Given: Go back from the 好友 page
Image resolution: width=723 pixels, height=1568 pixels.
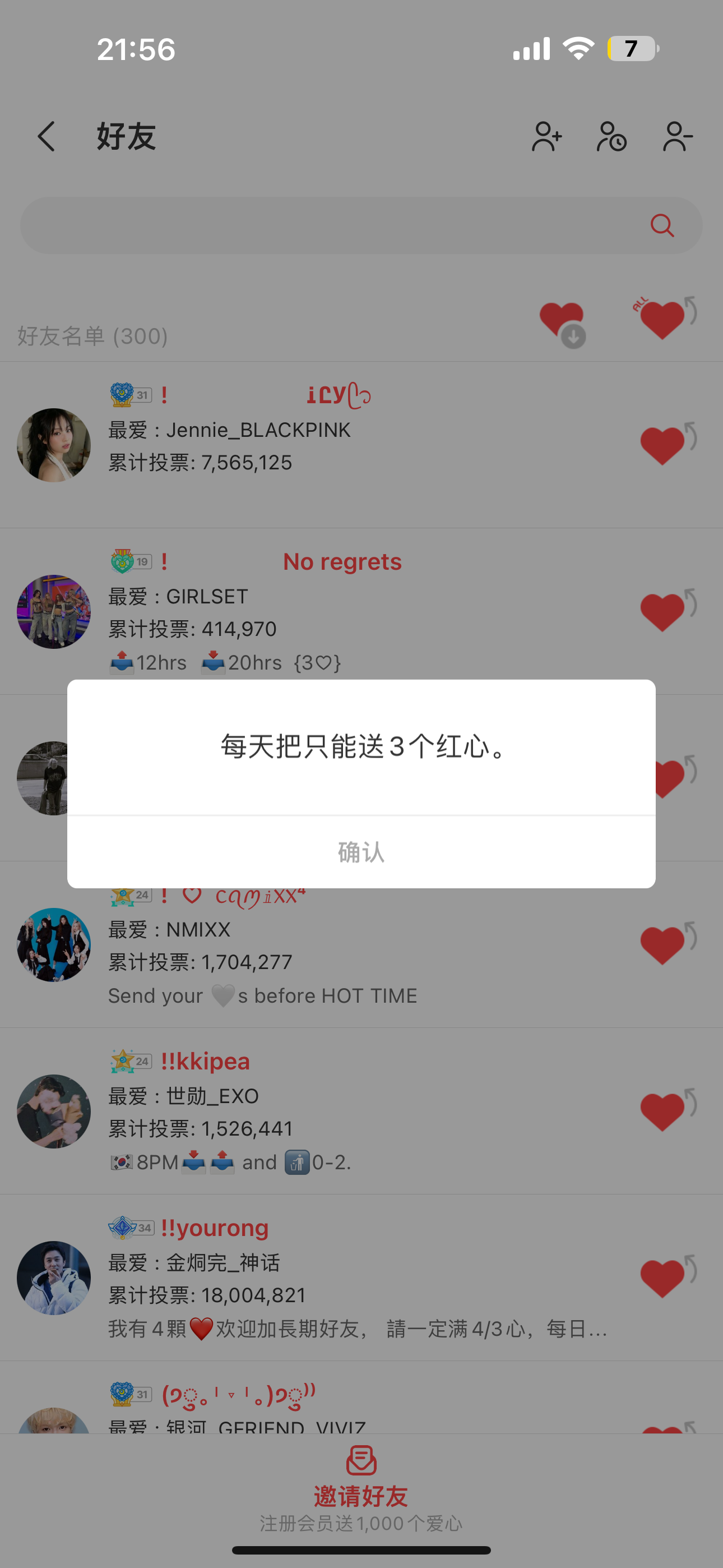Looking at the screenshot, I should click(47, 136).
